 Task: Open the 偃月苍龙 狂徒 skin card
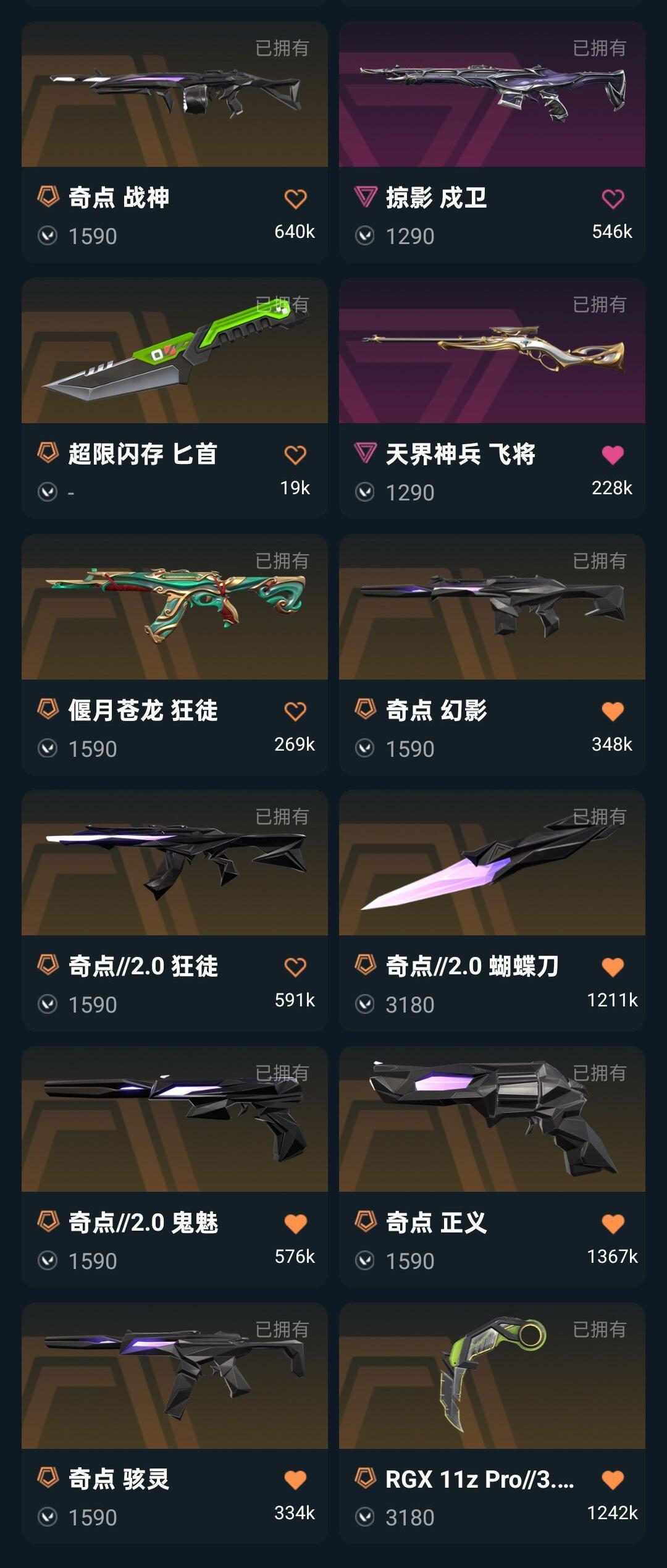pyautogui.click(x=174, y=607)
